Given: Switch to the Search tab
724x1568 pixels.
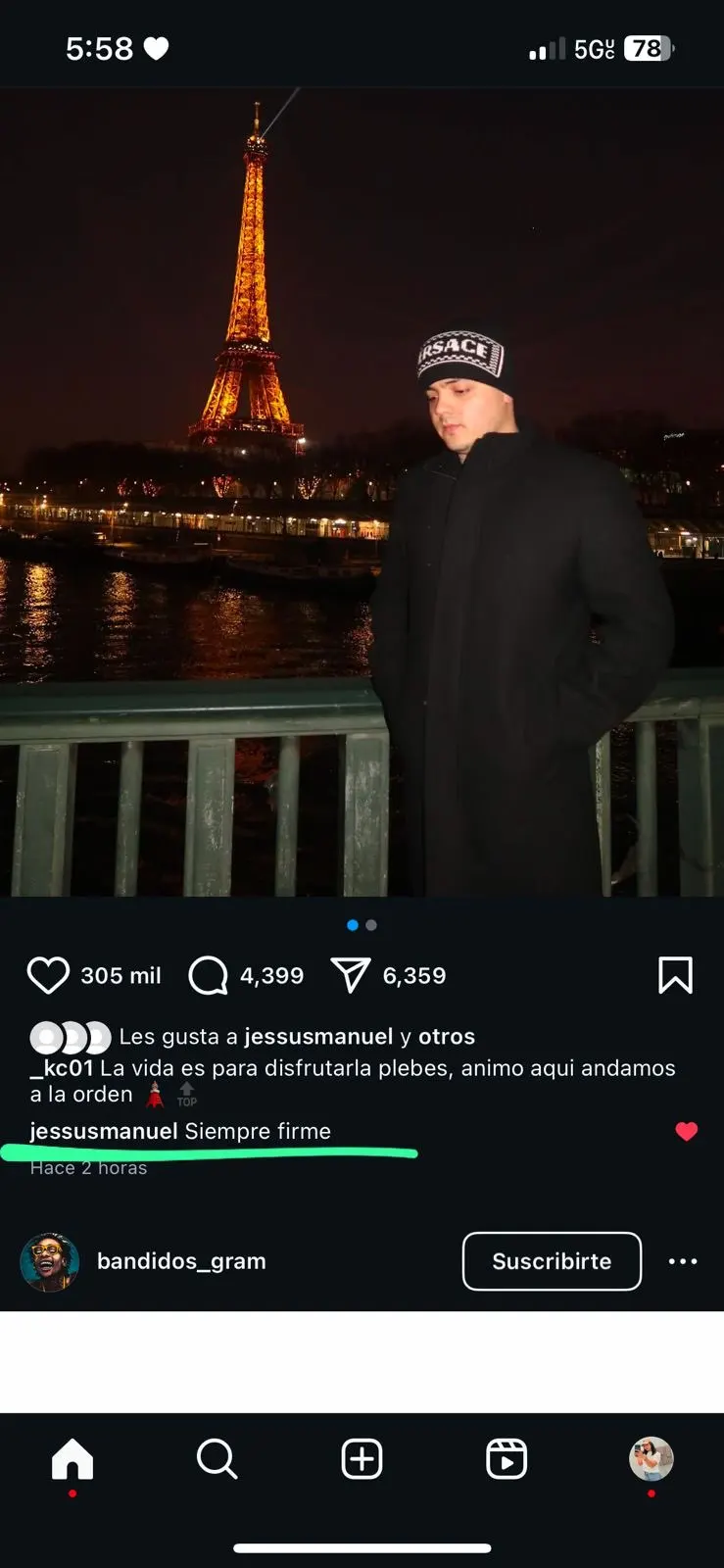Looking at the screenshot, I should tap(217, 1459).
